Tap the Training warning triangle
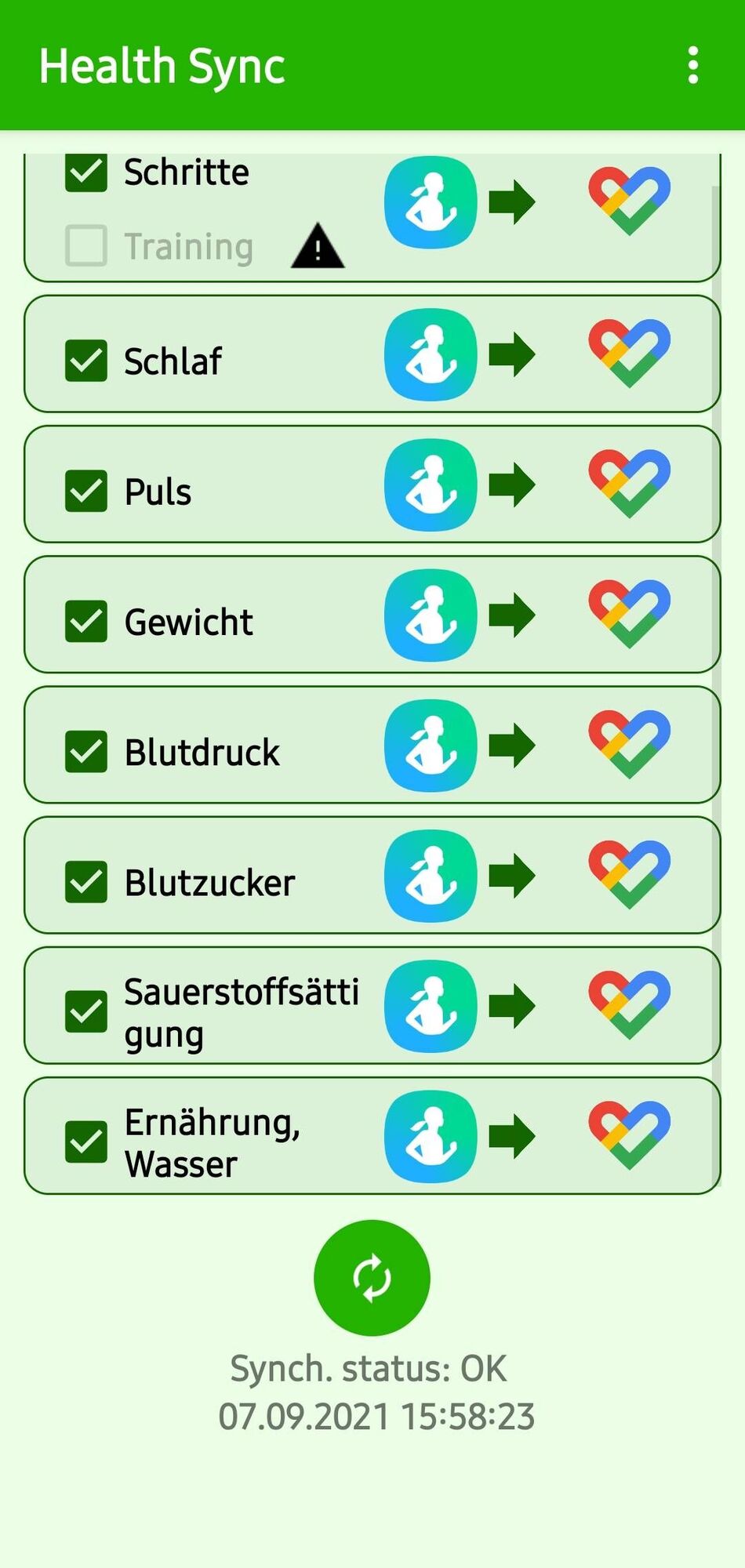The height and width of the screenshot is (1568, 745). (318, 247)
